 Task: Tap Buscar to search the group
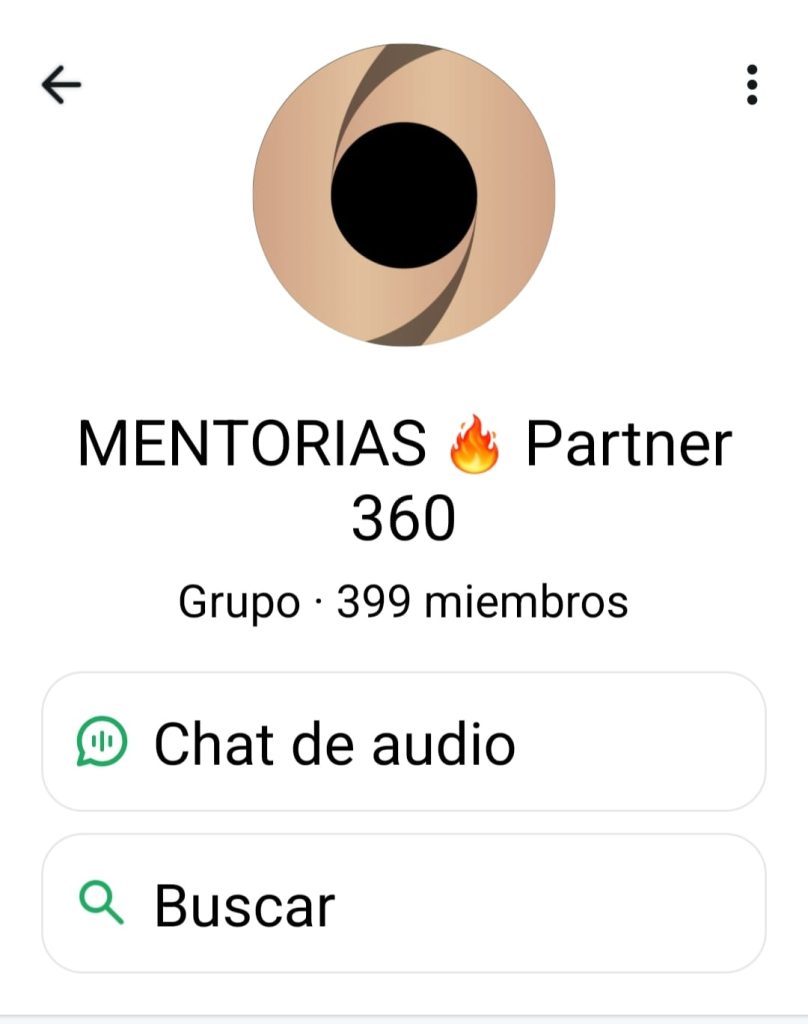click(x=404, y=904)
